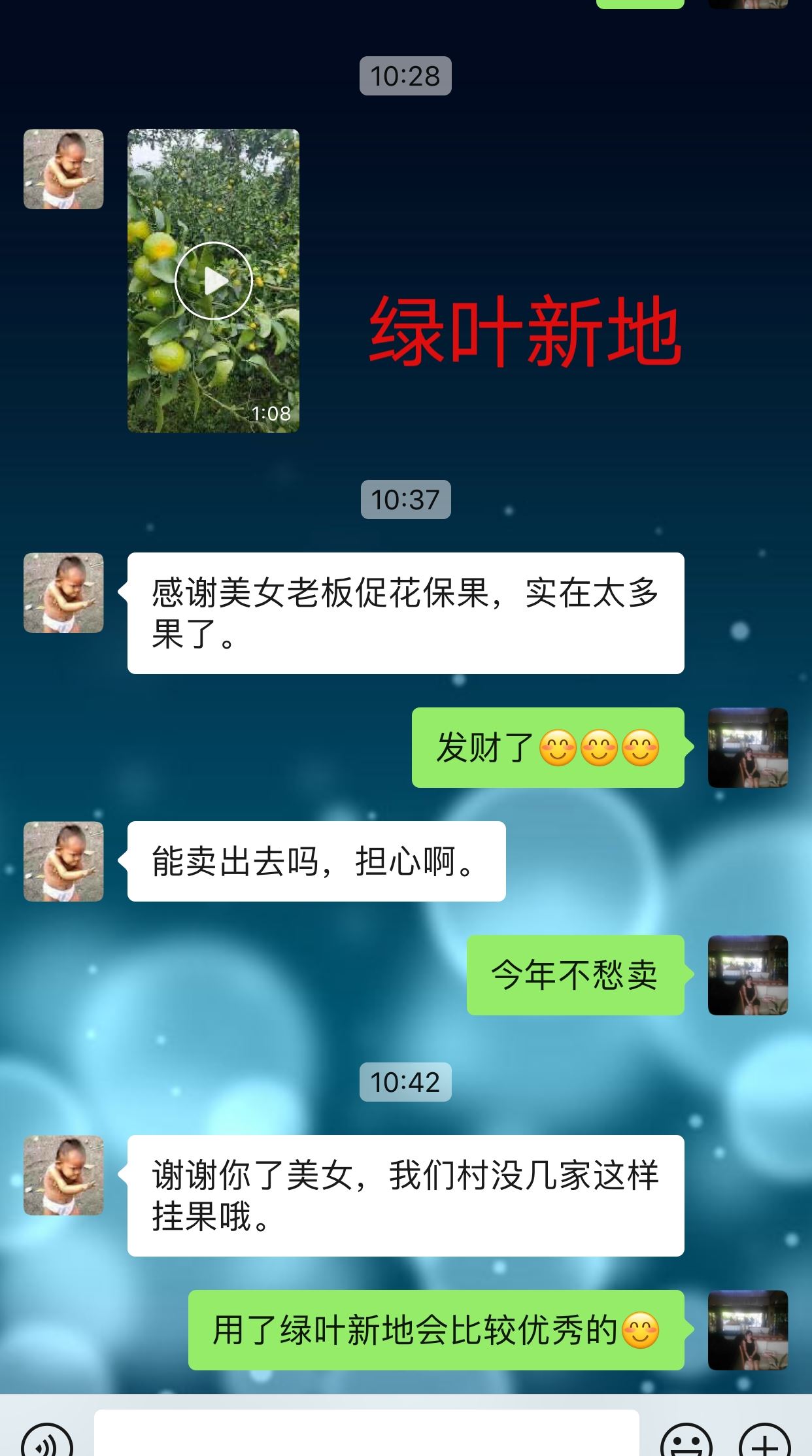Open the plus attachment menu

tap(764, 1440)
